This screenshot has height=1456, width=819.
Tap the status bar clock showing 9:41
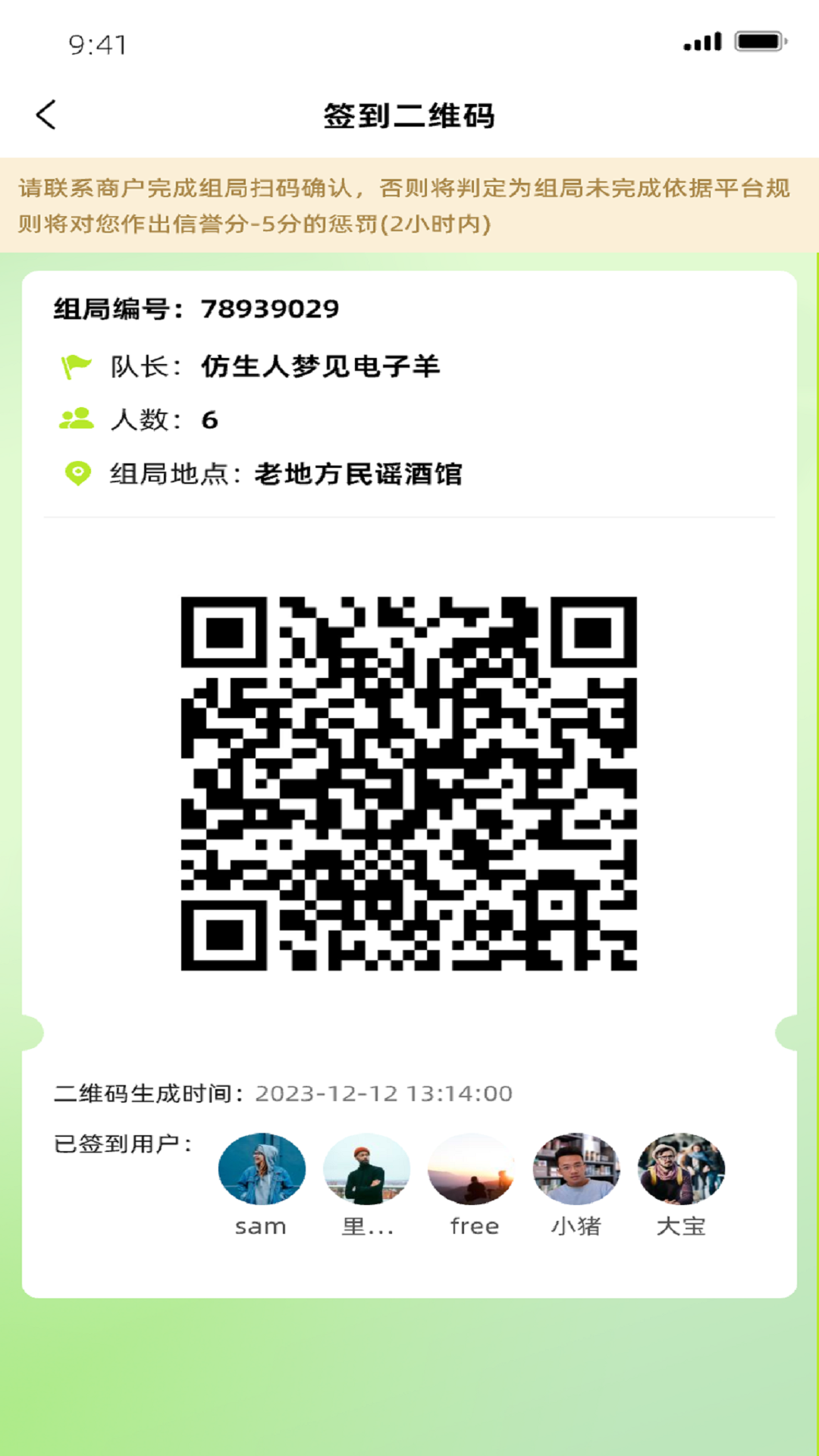pyautogui.click(x=99, y=43)
